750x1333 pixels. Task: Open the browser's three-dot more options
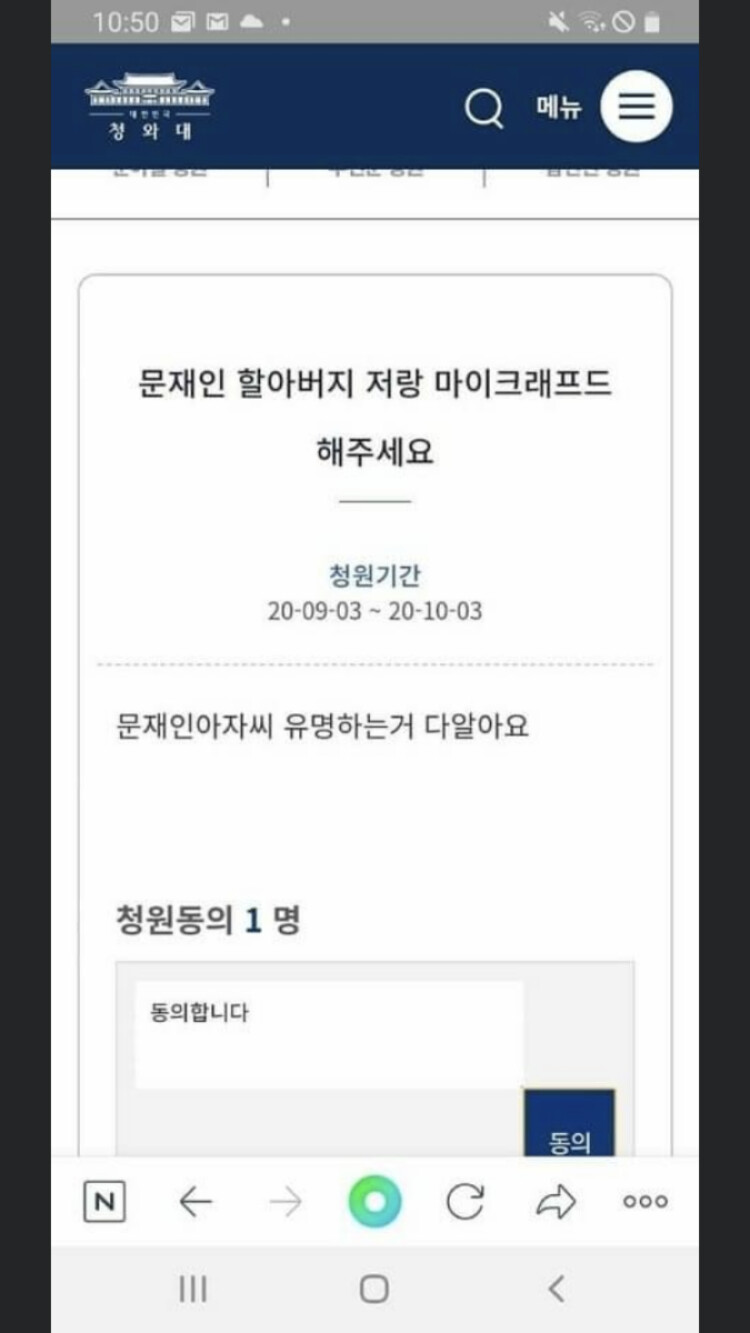645,1202
